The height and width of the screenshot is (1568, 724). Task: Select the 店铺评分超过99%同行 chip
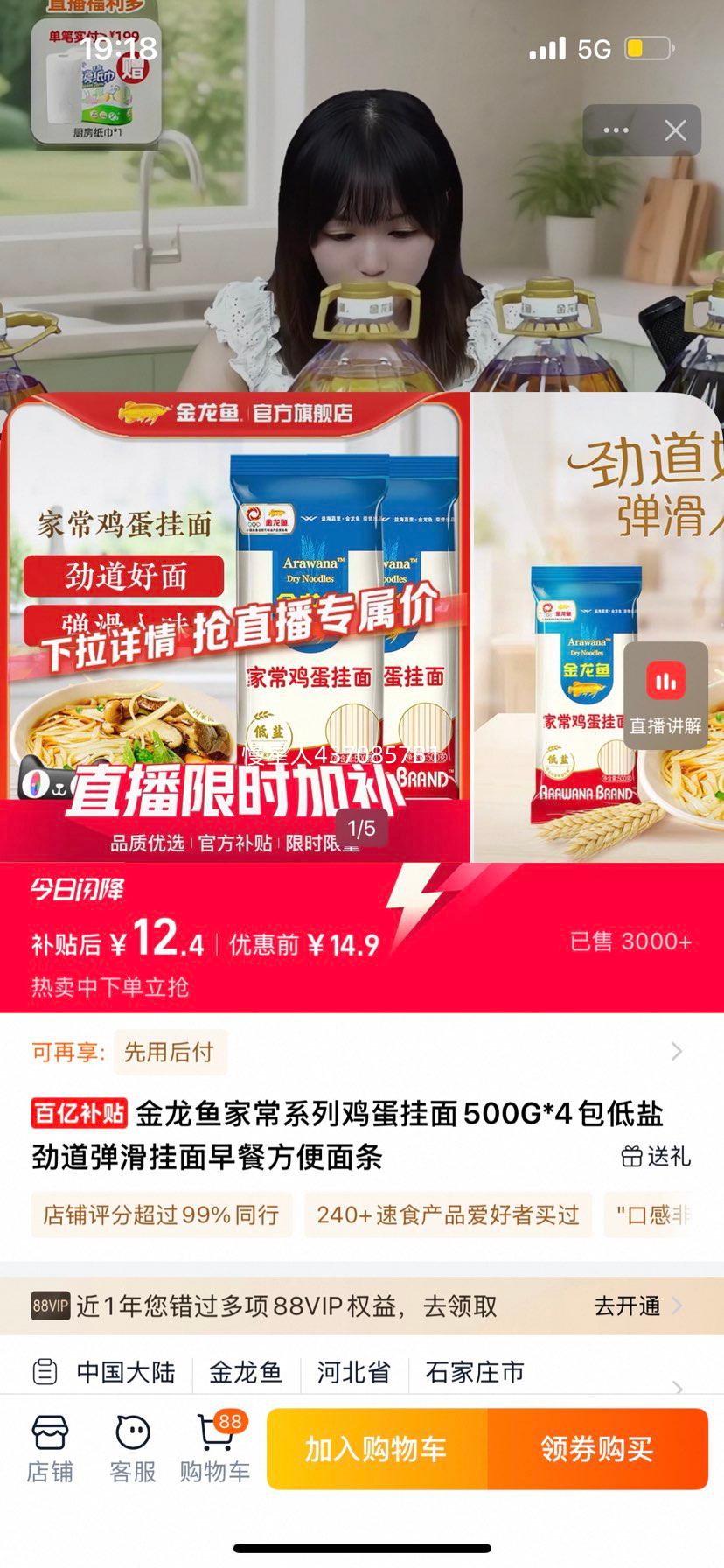coord(162,1214)
